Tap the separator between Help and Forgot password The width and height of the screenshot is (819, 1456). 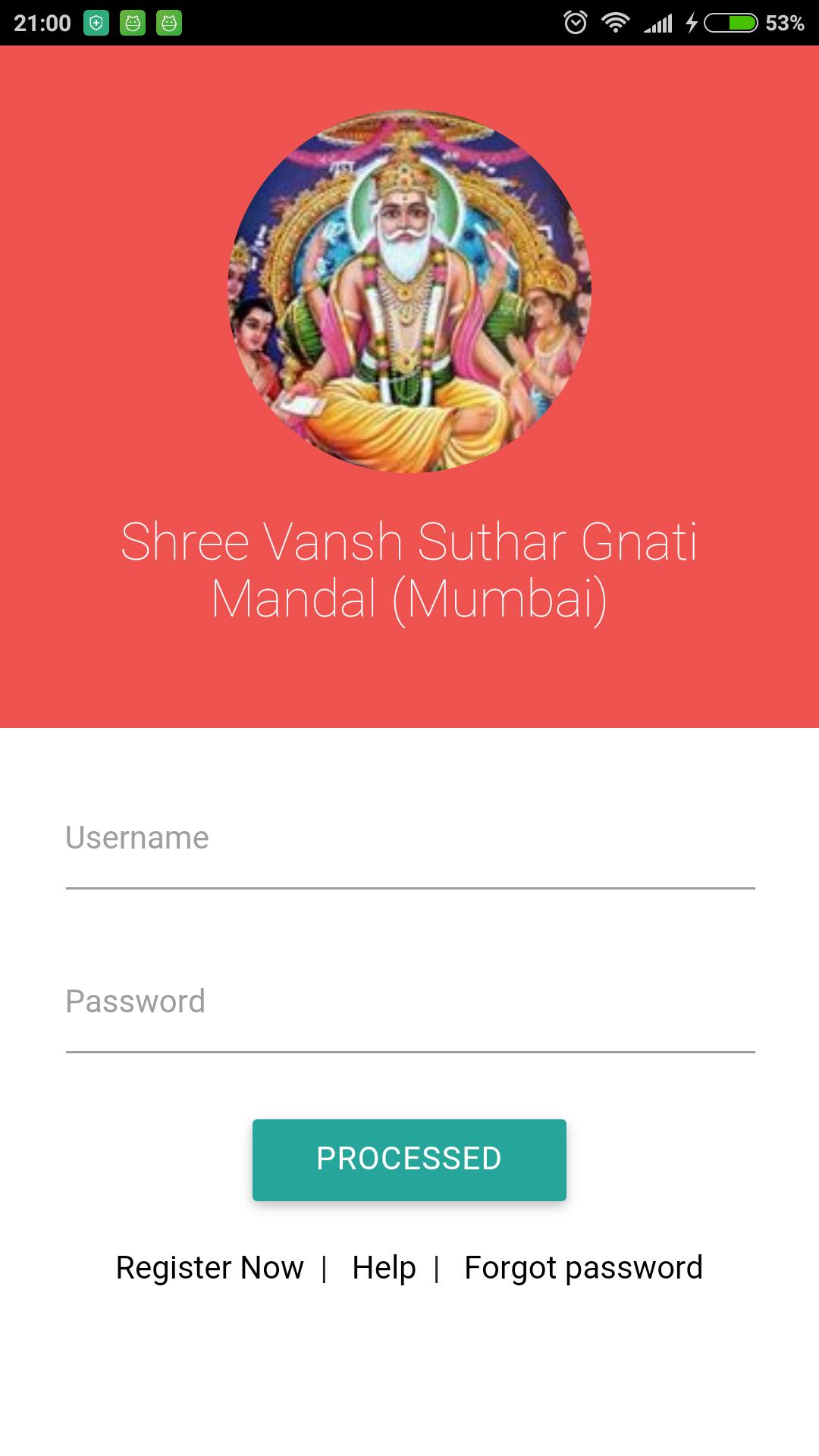pyautogui.click(x=437, y=1266)
